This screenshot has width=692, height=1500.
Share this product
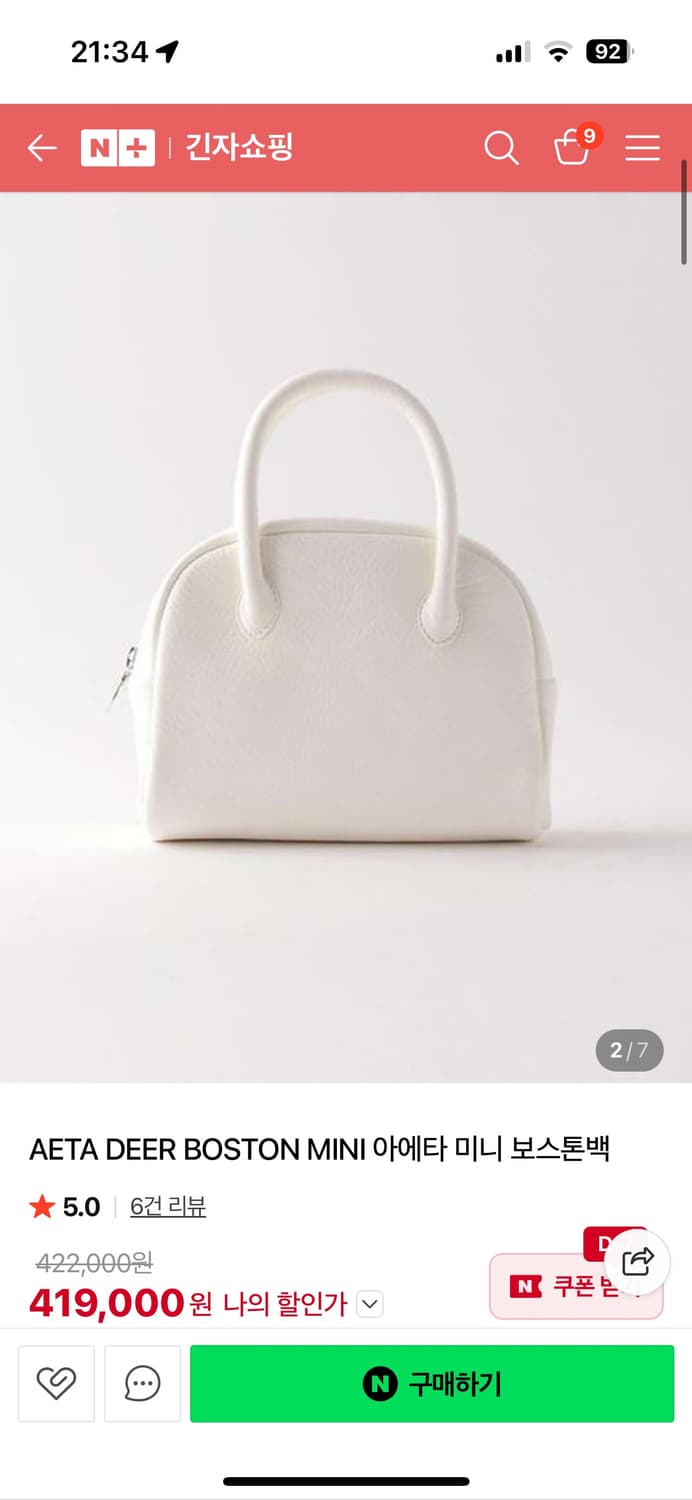(638, 1262)
